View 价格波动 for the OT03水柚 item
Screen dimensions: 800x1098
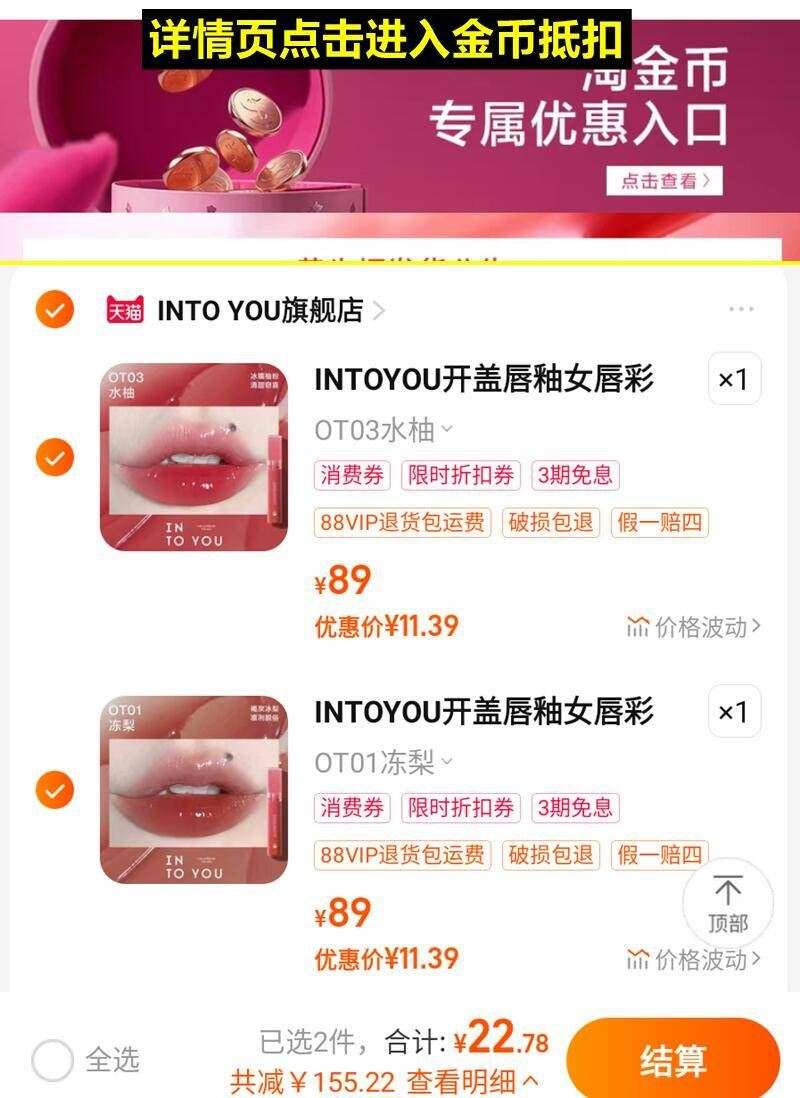click(x=693, y=627)
